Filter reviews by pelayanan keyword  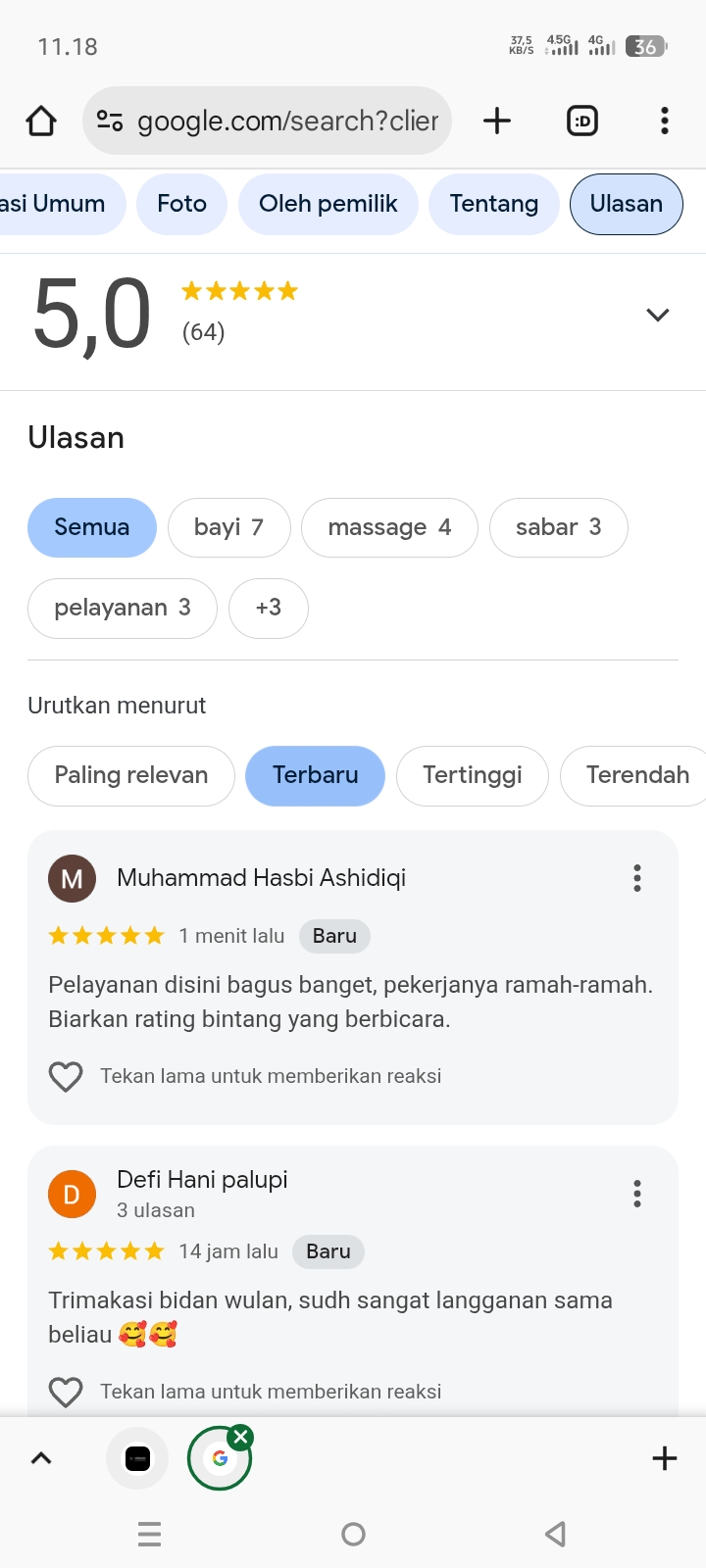(122, 608)
